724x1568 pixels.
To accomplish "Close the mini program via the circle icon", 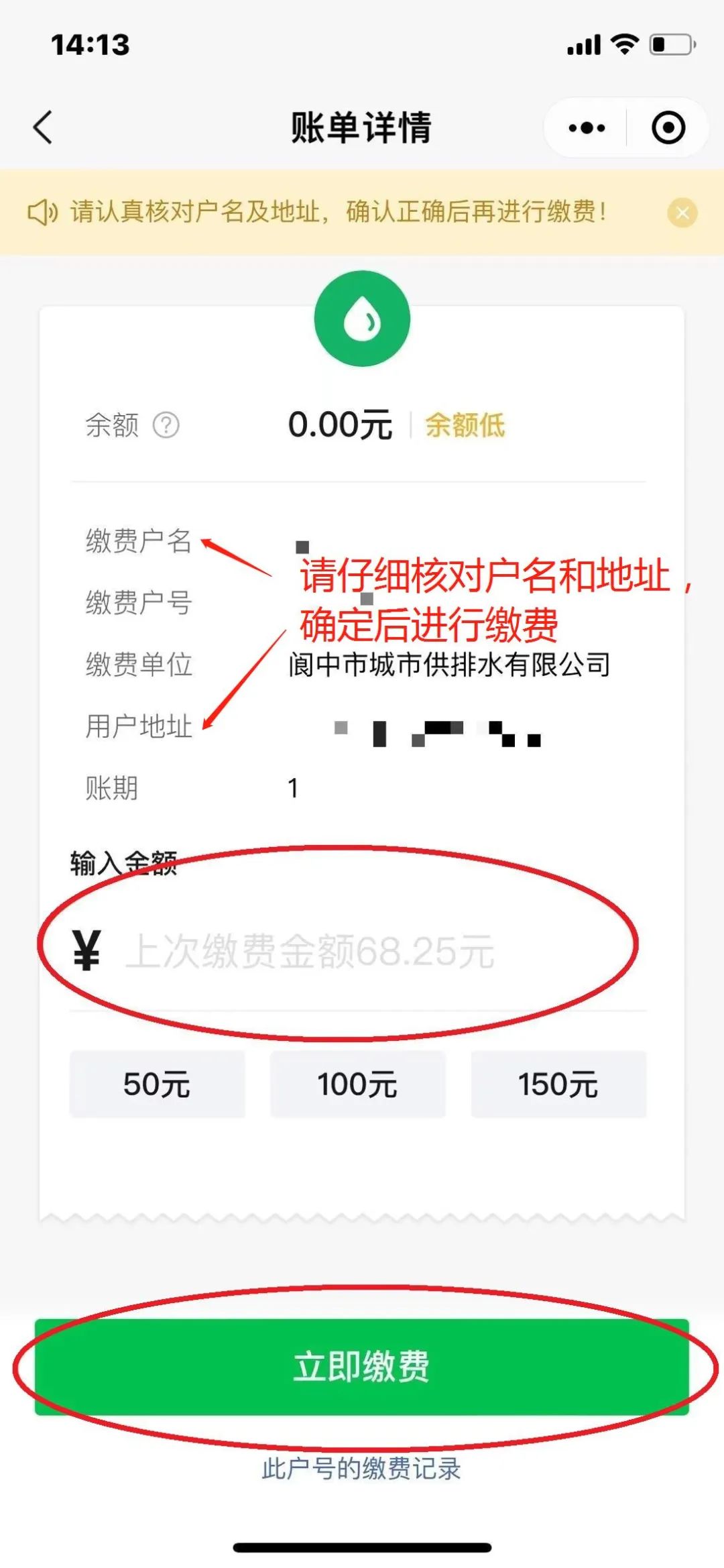I will [668, 127].
